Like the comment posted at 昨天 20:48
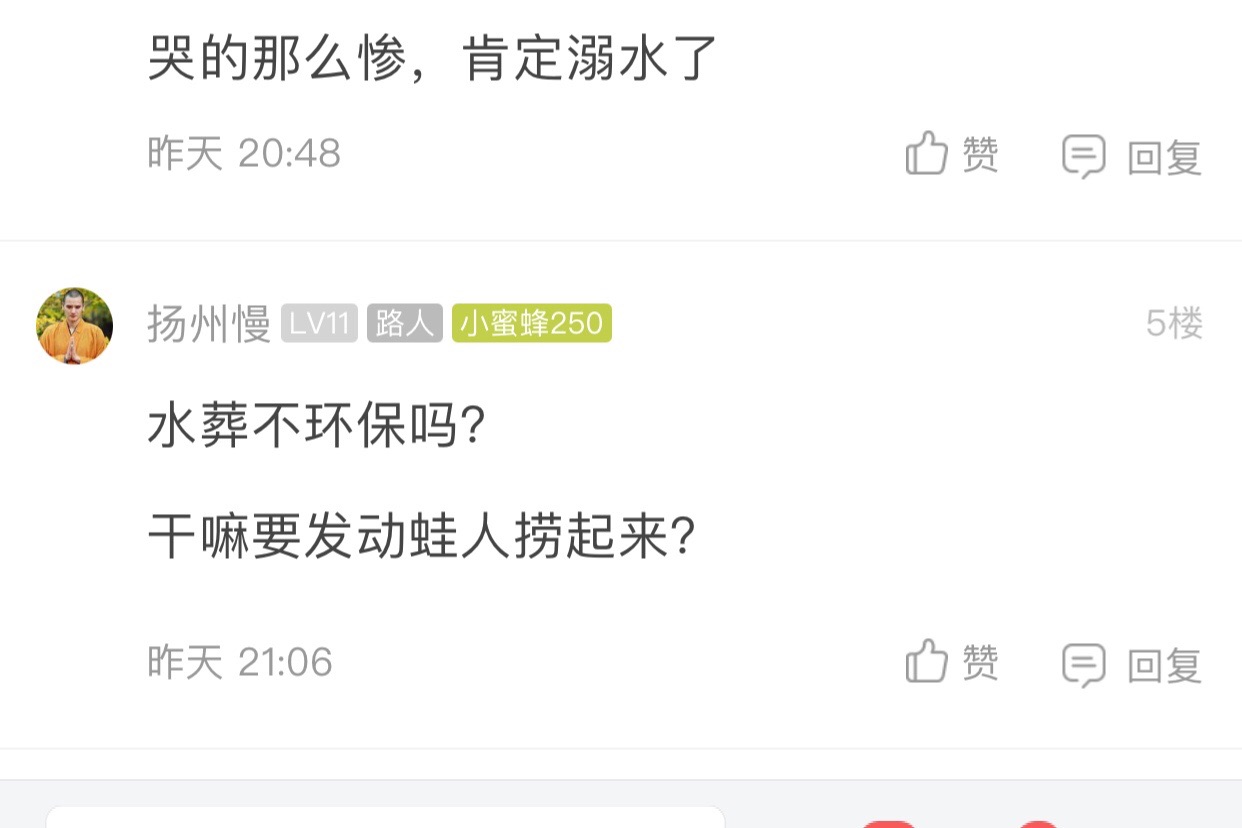 point(951,156)
